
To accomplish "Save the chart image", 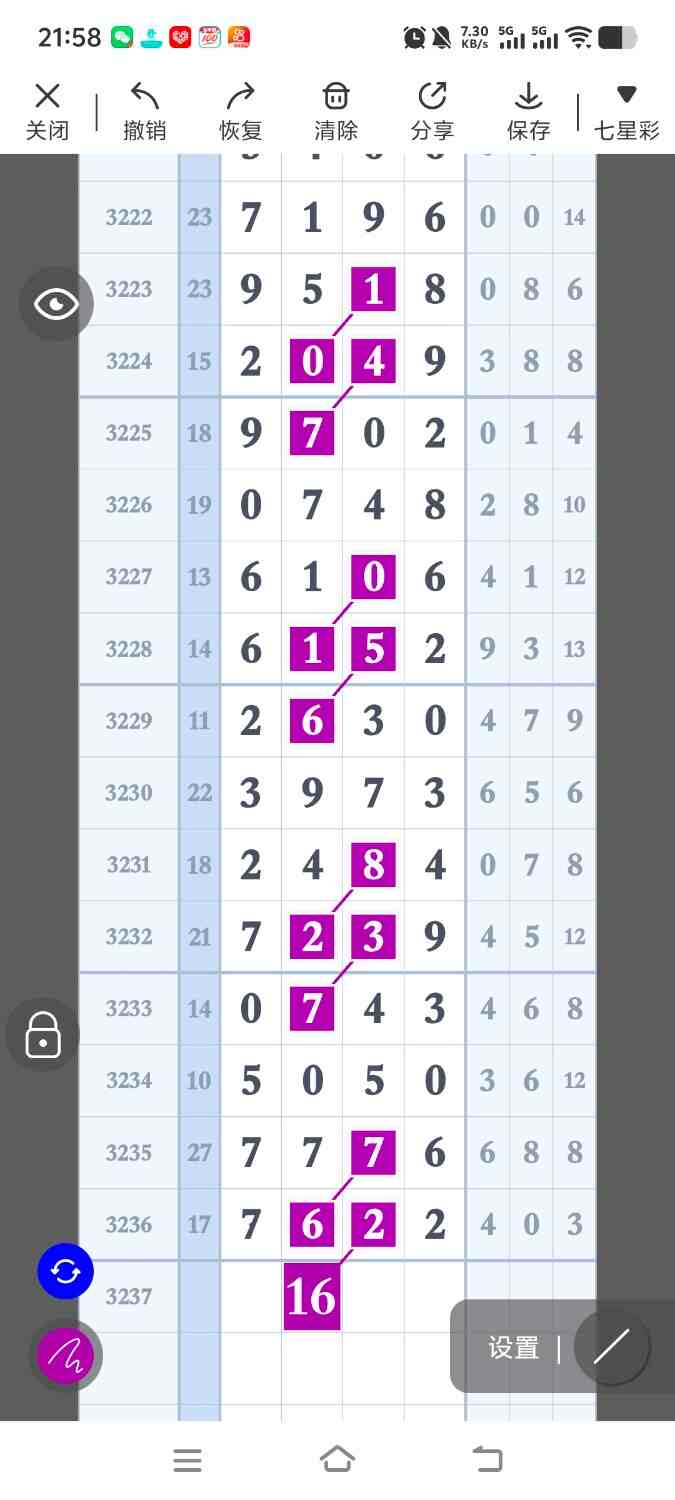I will 528,111.
